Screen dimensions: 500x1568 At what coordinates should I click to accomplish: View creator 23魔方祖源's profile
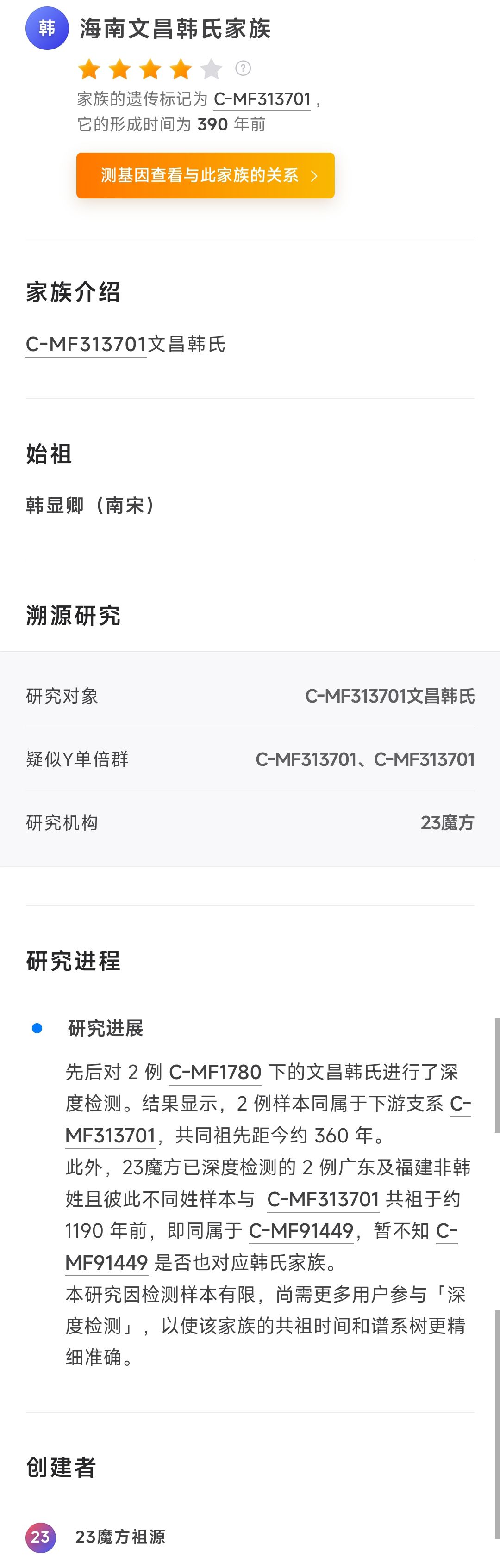(120, 1537)
